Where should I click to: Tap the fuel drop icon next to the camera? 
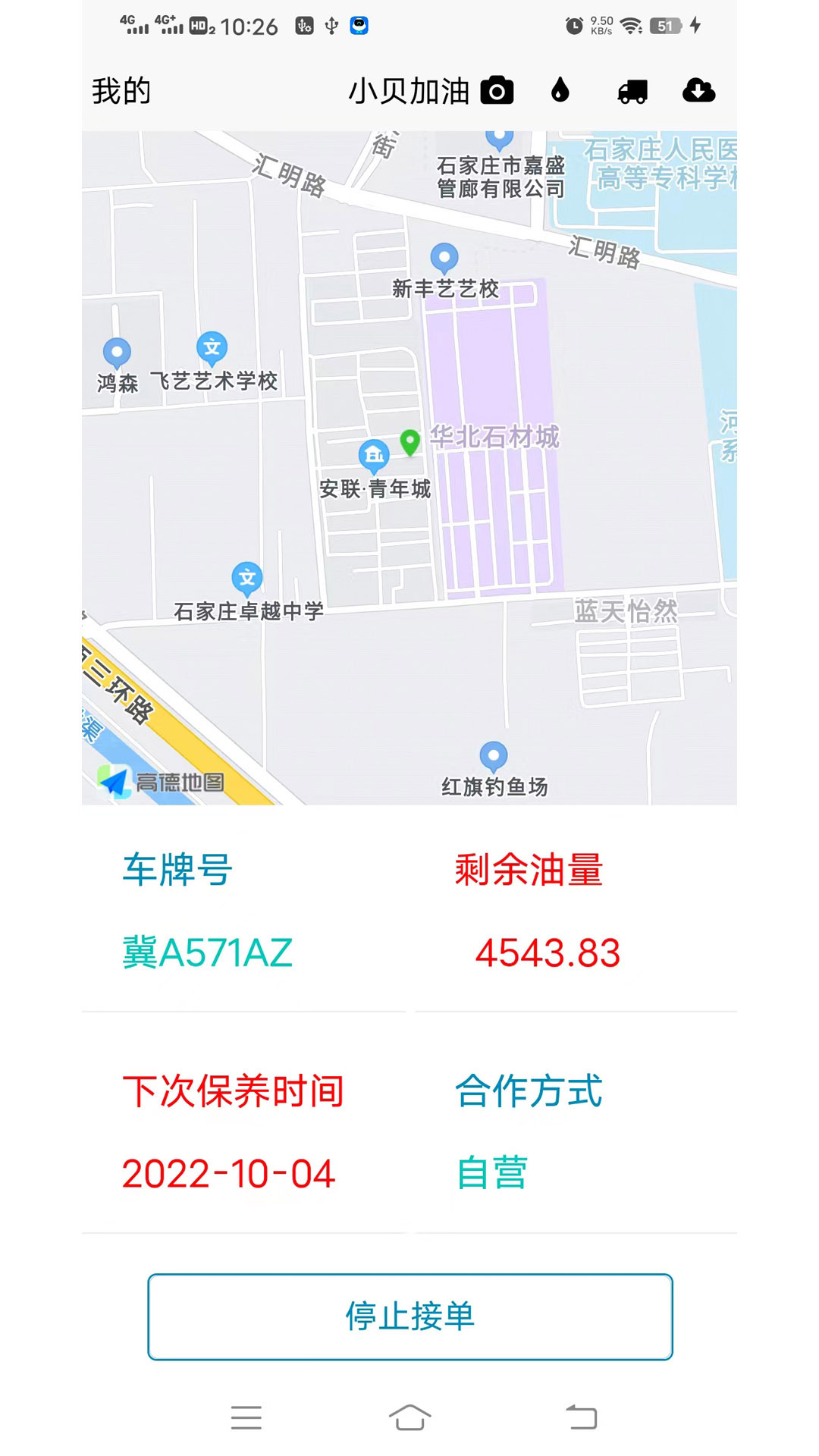tap(560, 90)
